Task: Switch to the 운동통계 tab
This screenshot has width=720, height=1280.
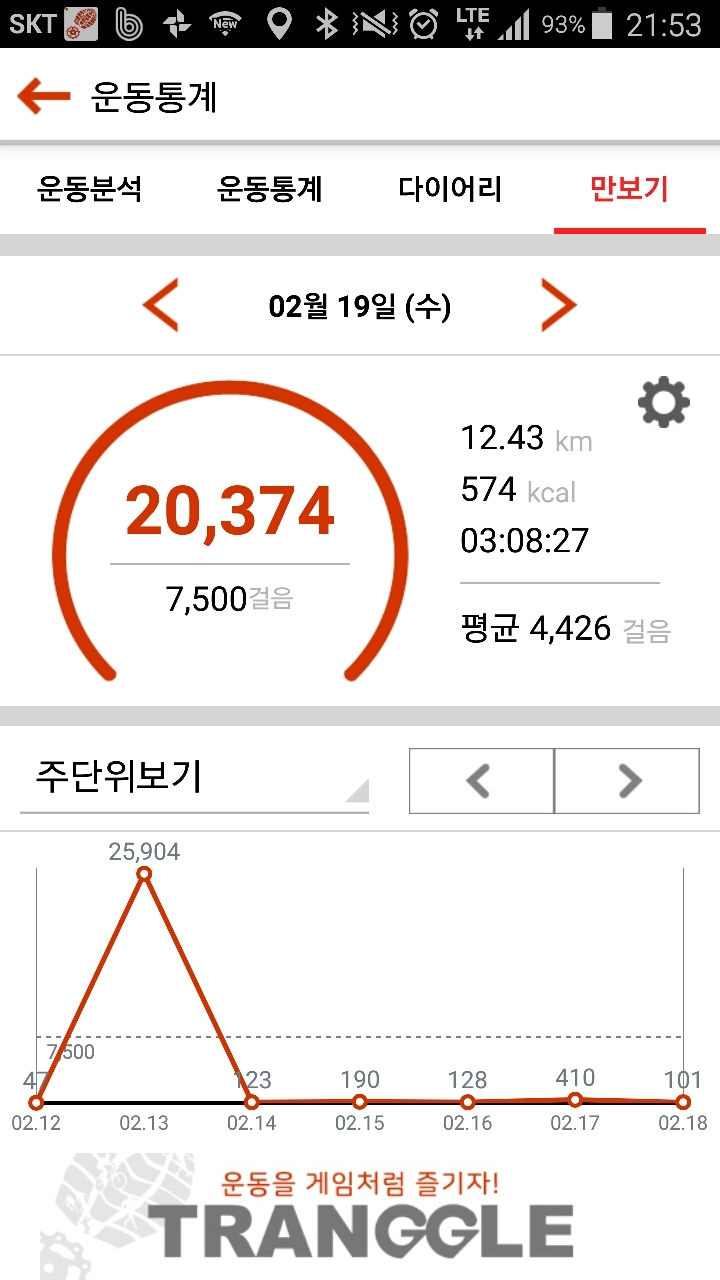Action: [x=270, y=189]
